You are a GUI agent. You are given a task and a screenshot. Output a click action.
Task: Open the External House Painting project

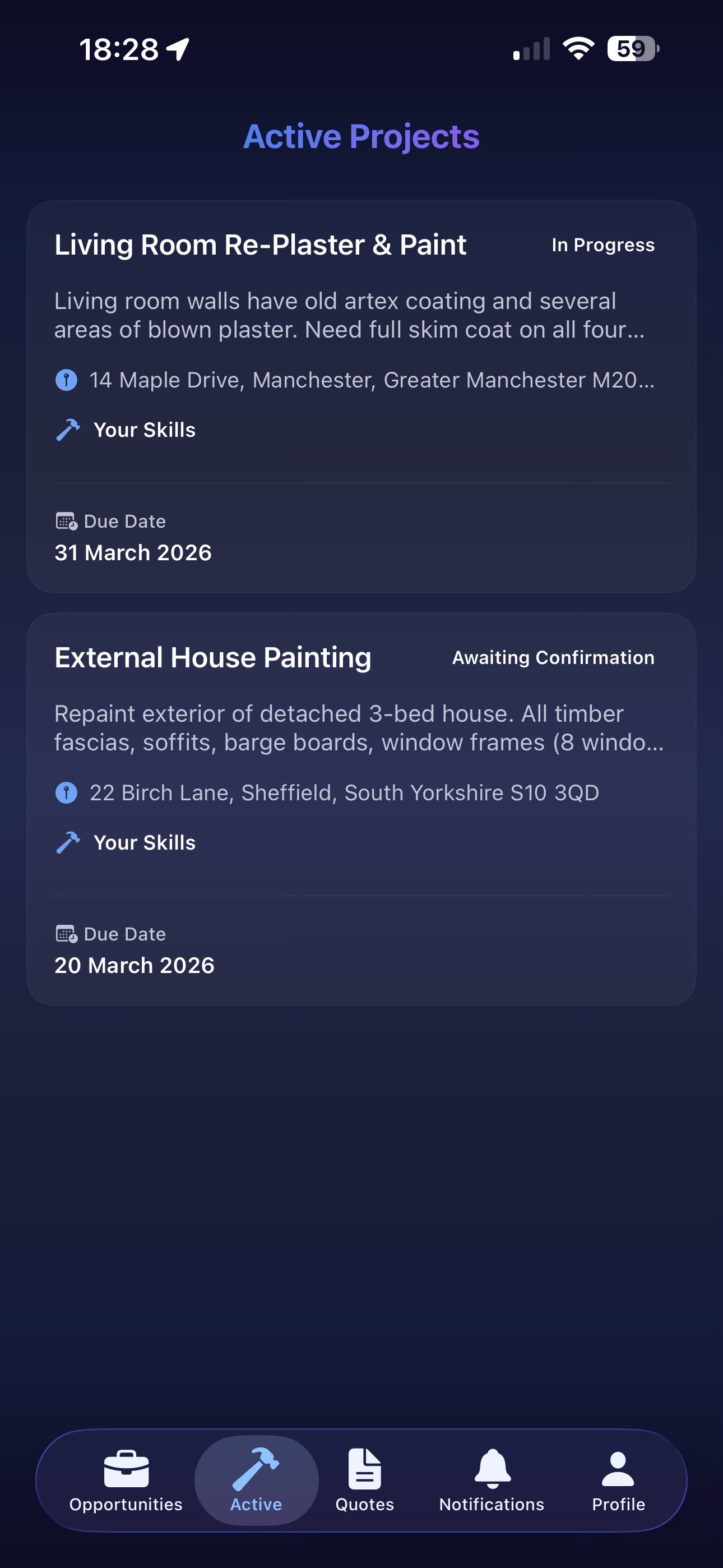tap(213, 657)
